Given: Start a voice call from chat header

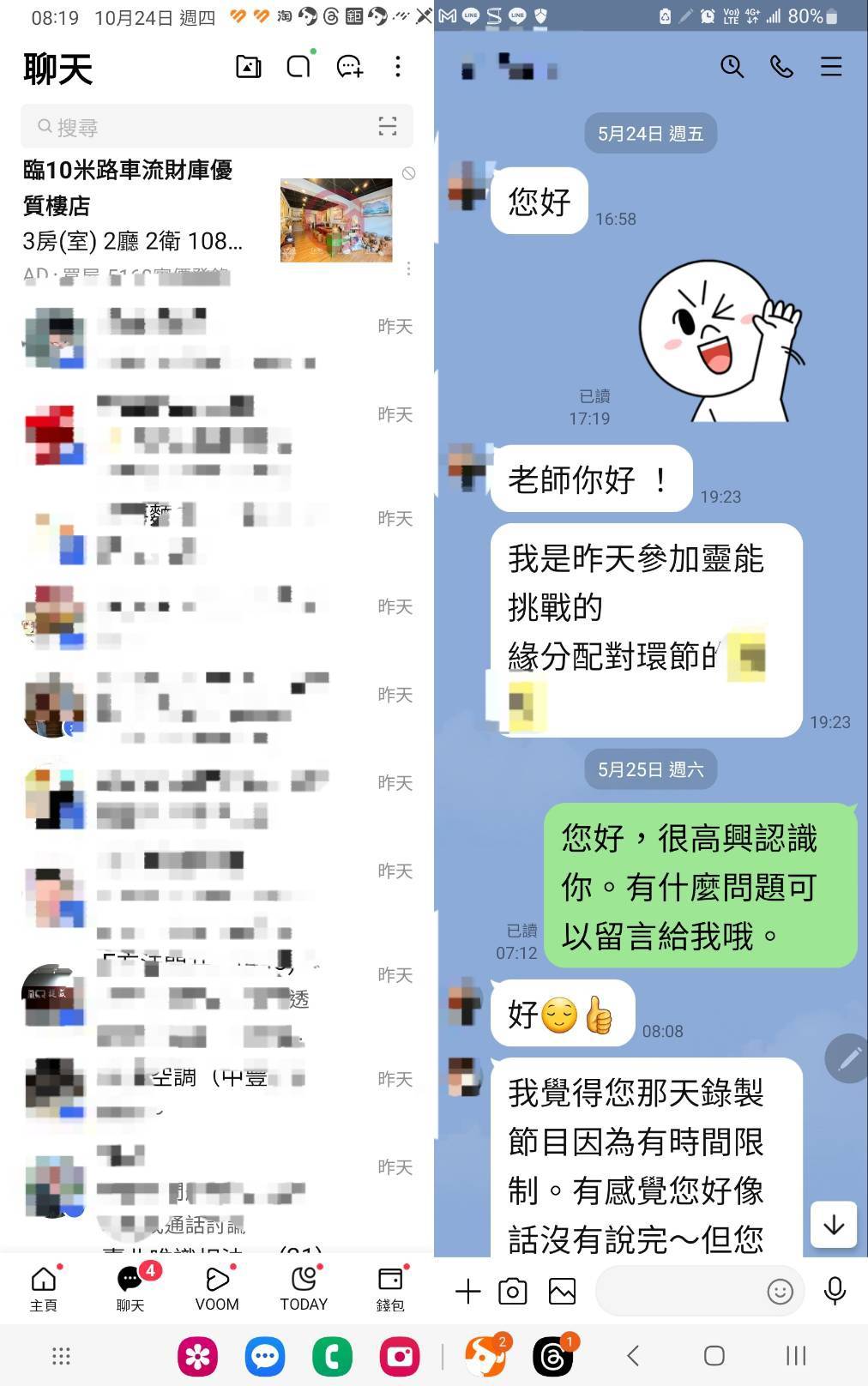Looking at the screenshot, I should click(x=781, y=67).
